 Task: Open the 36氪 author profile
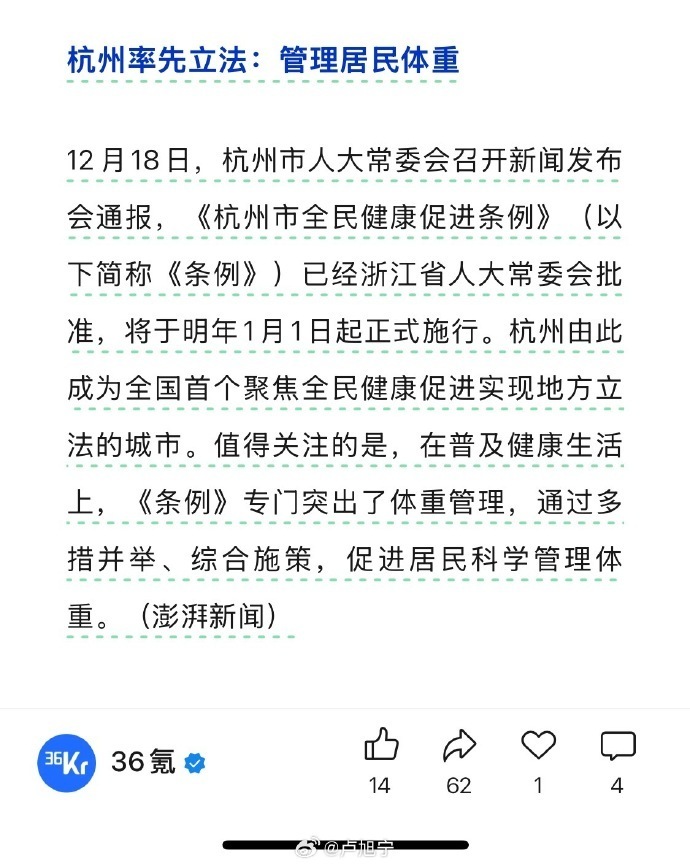[x=67, y=762]
